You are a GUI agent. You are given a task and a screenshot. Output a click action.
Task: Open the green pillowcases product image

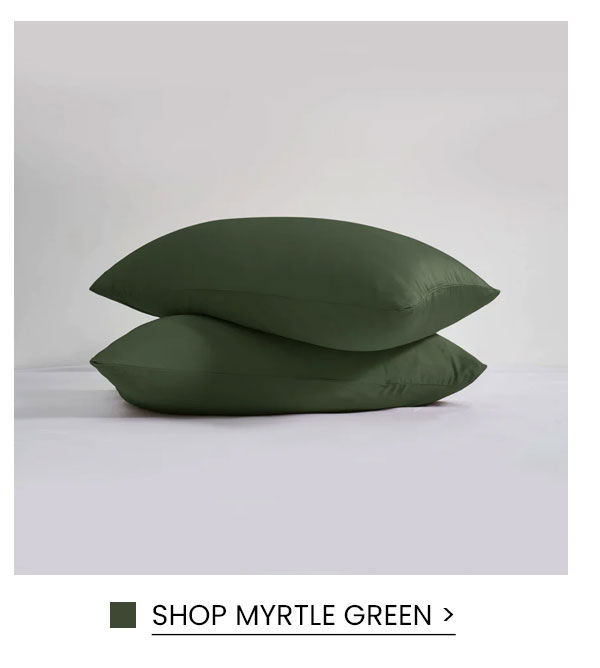(x=291, y=300)
